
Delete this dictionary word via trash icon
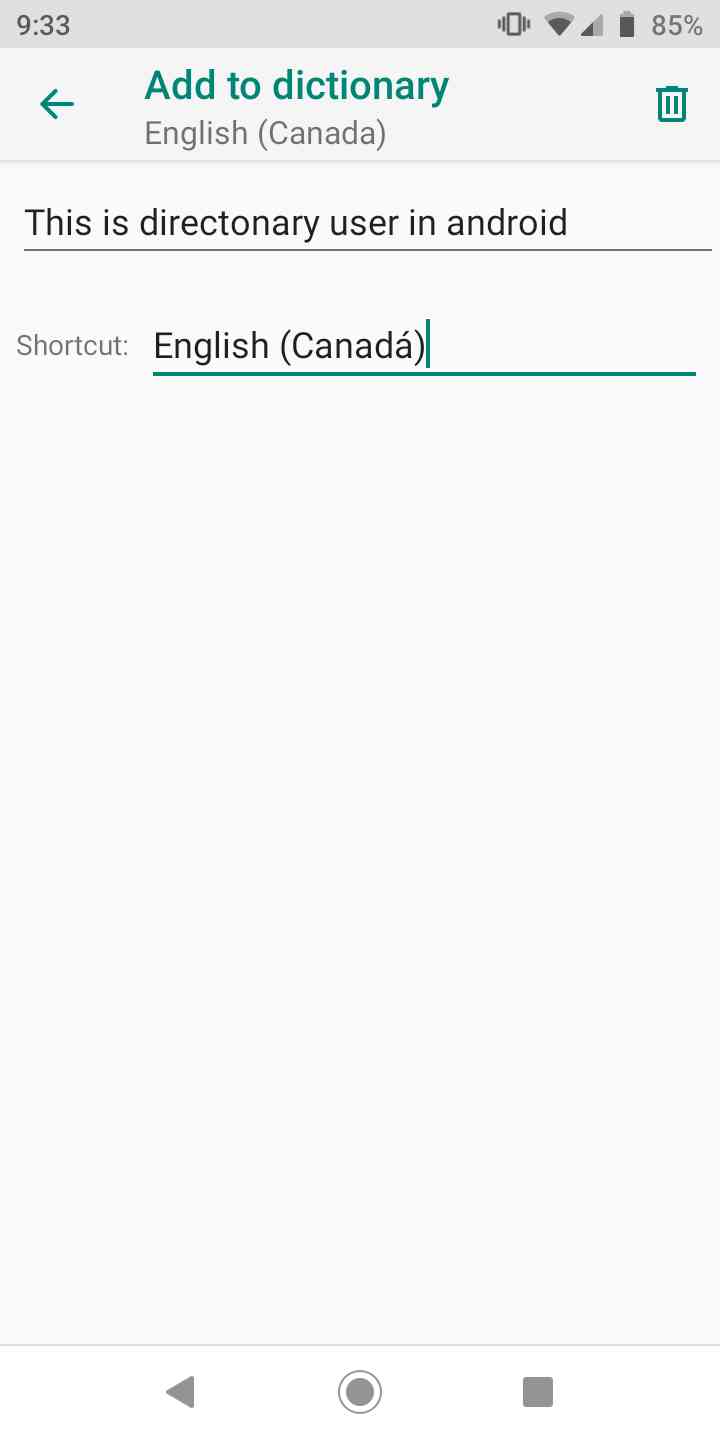tap(671, 104)
